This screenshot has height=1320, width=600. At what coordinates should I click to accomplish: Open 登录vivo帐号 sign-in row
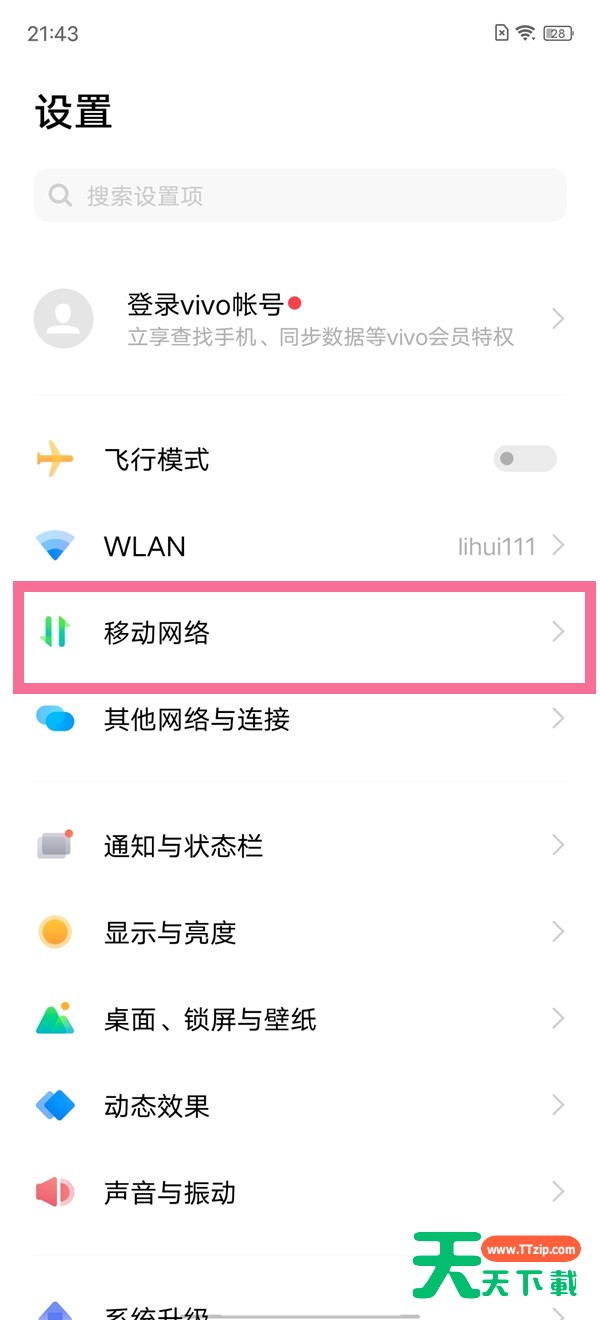[x=300, y=319]
